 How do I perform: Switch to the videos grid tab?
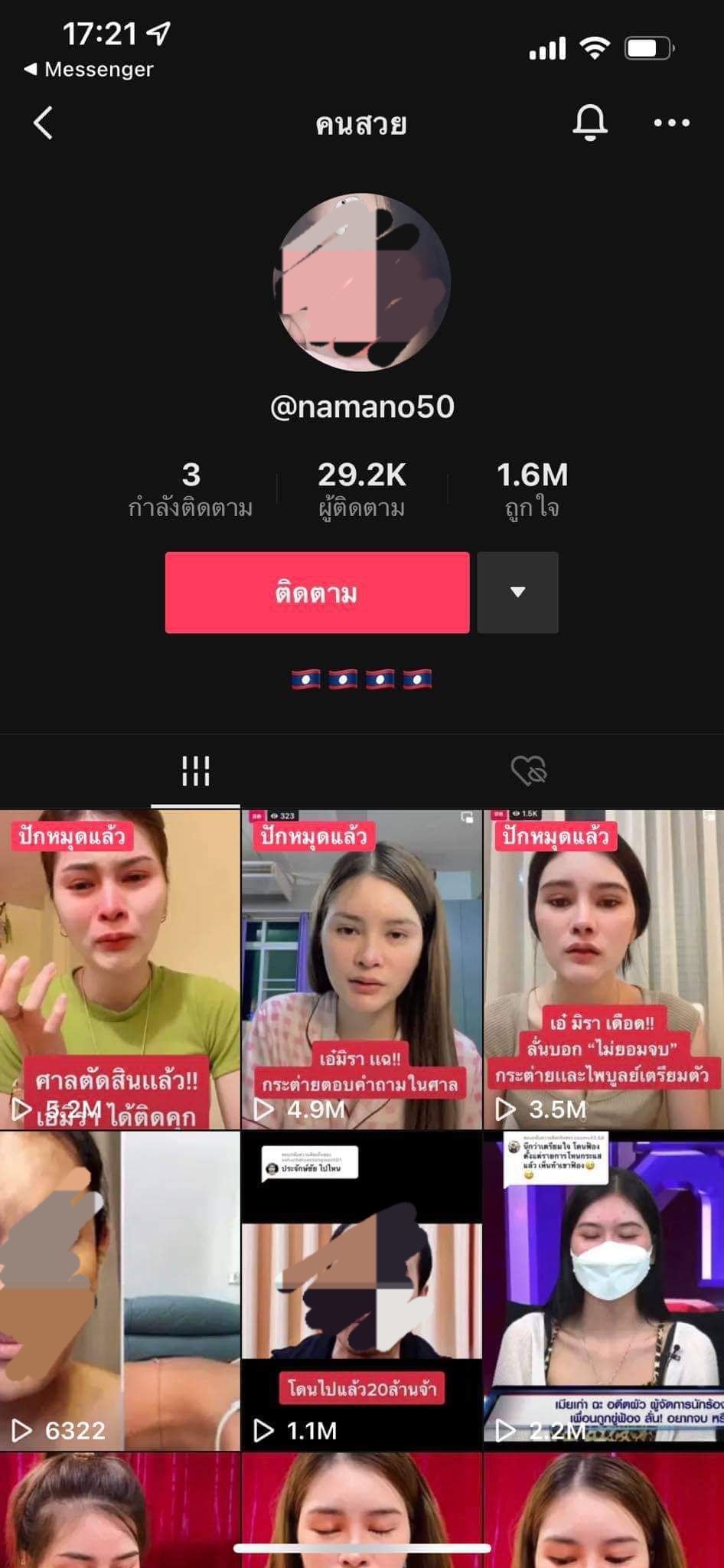[195, 771]
